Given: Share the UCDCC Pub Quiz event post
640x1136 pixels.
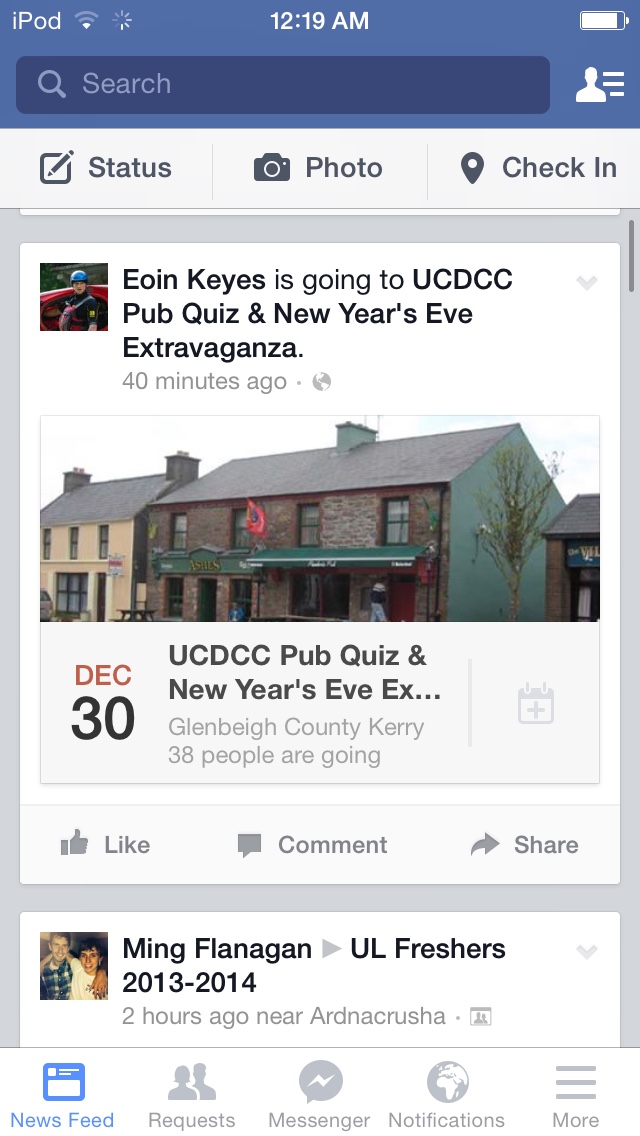Looking at the screenshot, I should tap(524, 844).
